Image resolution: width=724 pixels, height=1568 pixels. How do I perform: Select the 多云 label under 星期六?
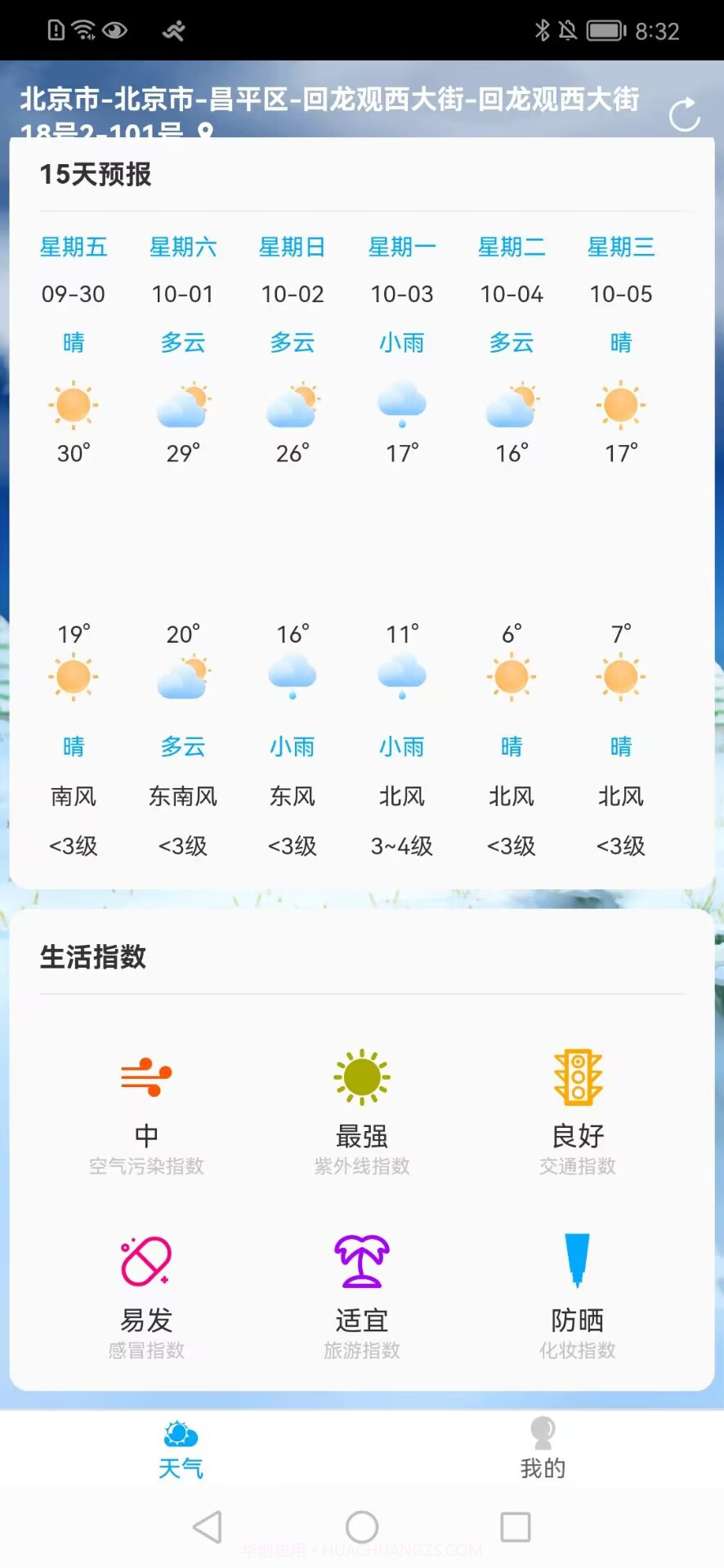[182, 343]
